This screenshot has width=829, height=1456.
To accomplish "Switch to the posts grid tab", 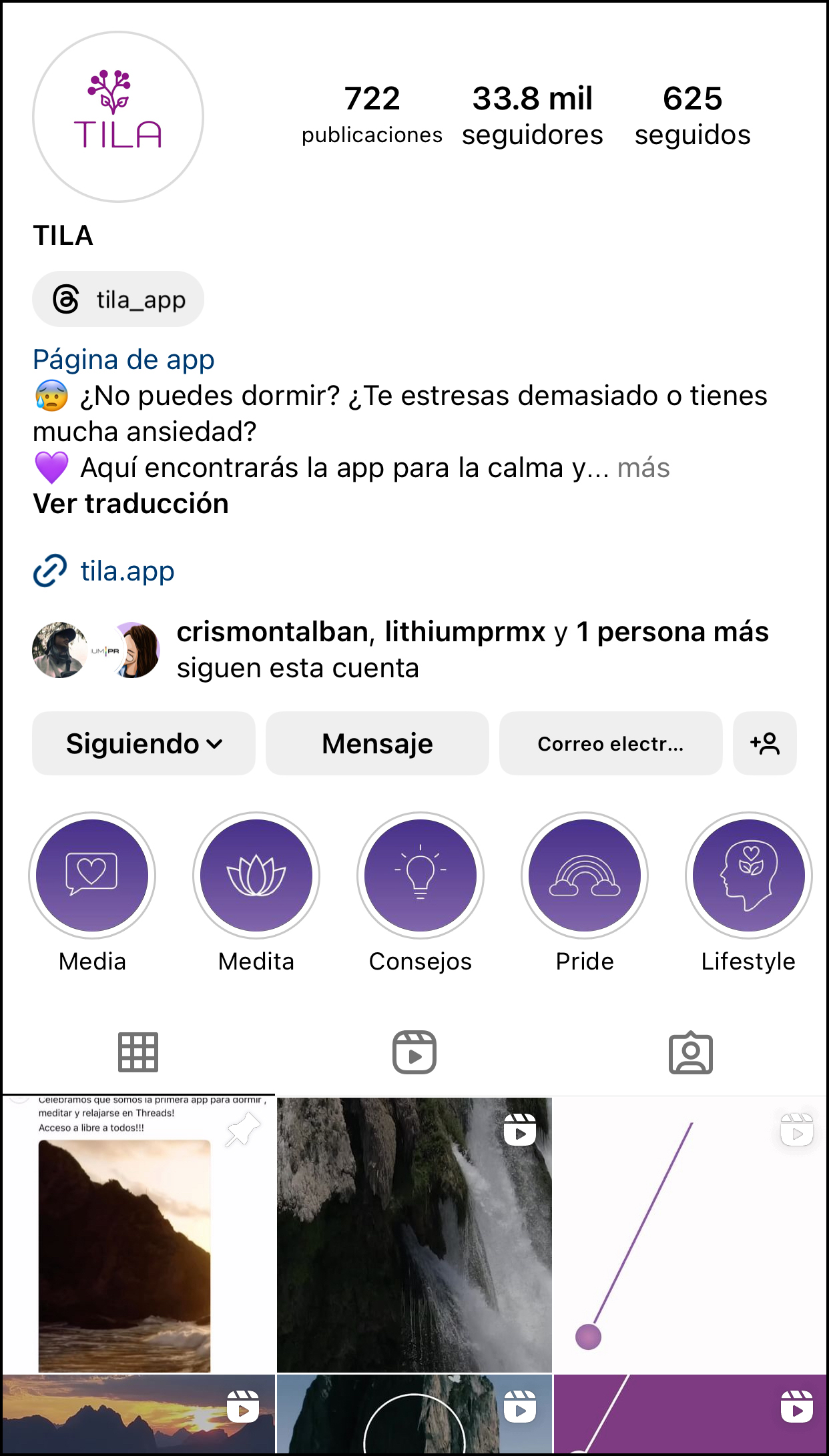I will click(138, 1052).
